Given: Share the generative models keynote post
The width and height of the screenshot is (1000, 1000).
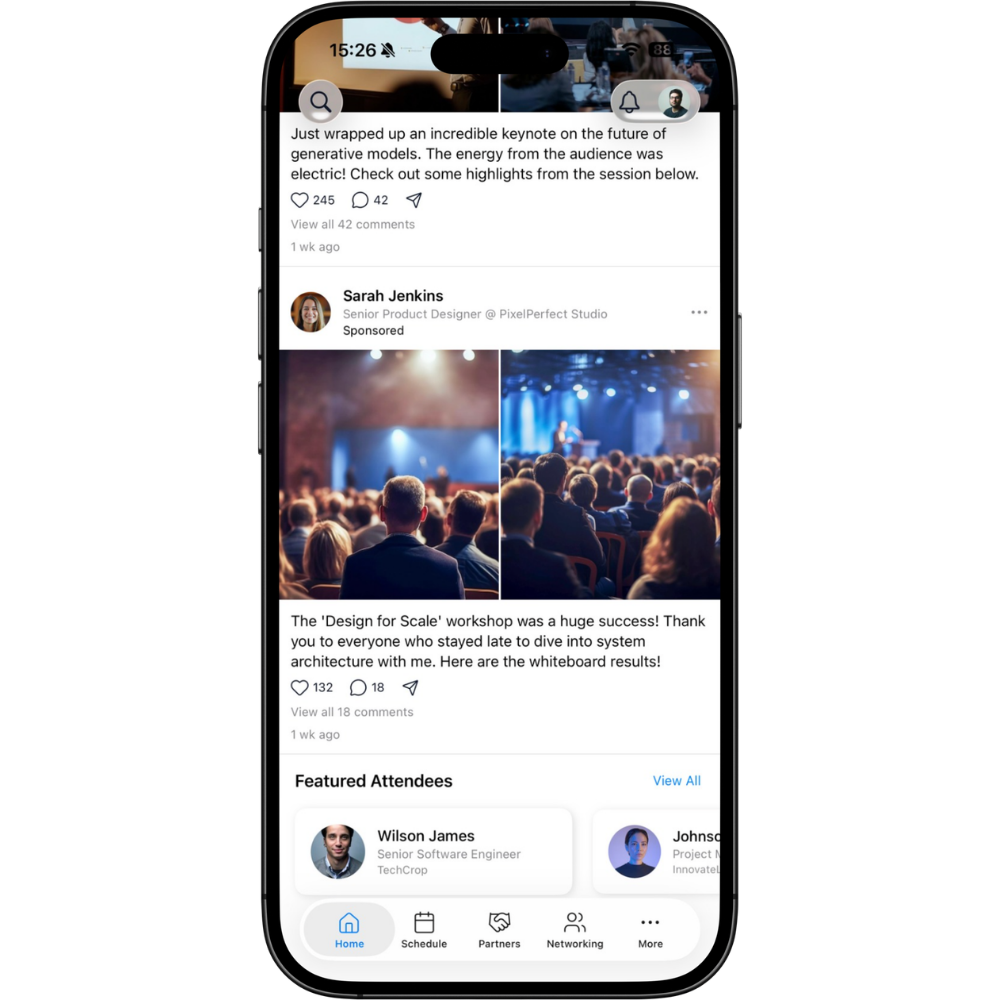Looking at the screenshot, I should tap(414, 200).
